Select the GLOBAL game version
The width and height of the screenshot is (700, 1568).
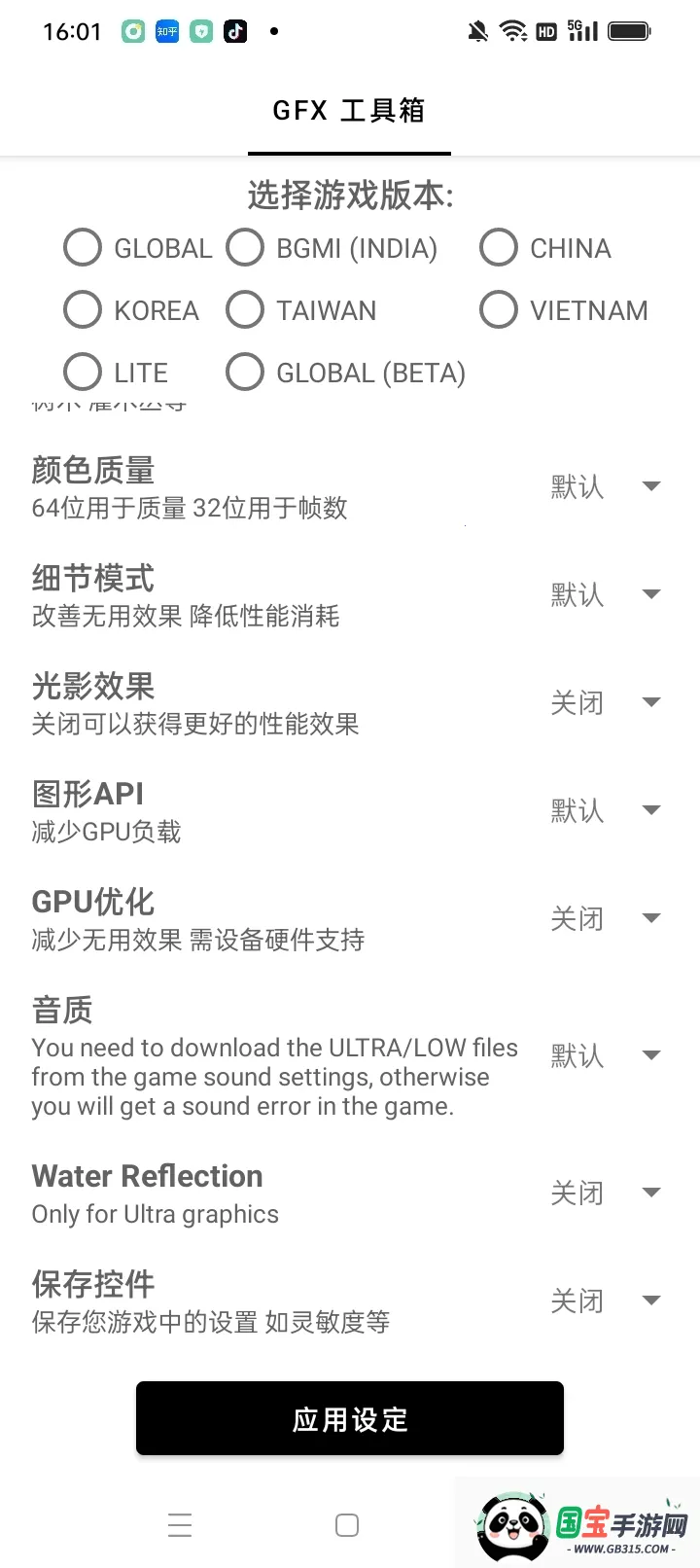(x=83, y=247)
